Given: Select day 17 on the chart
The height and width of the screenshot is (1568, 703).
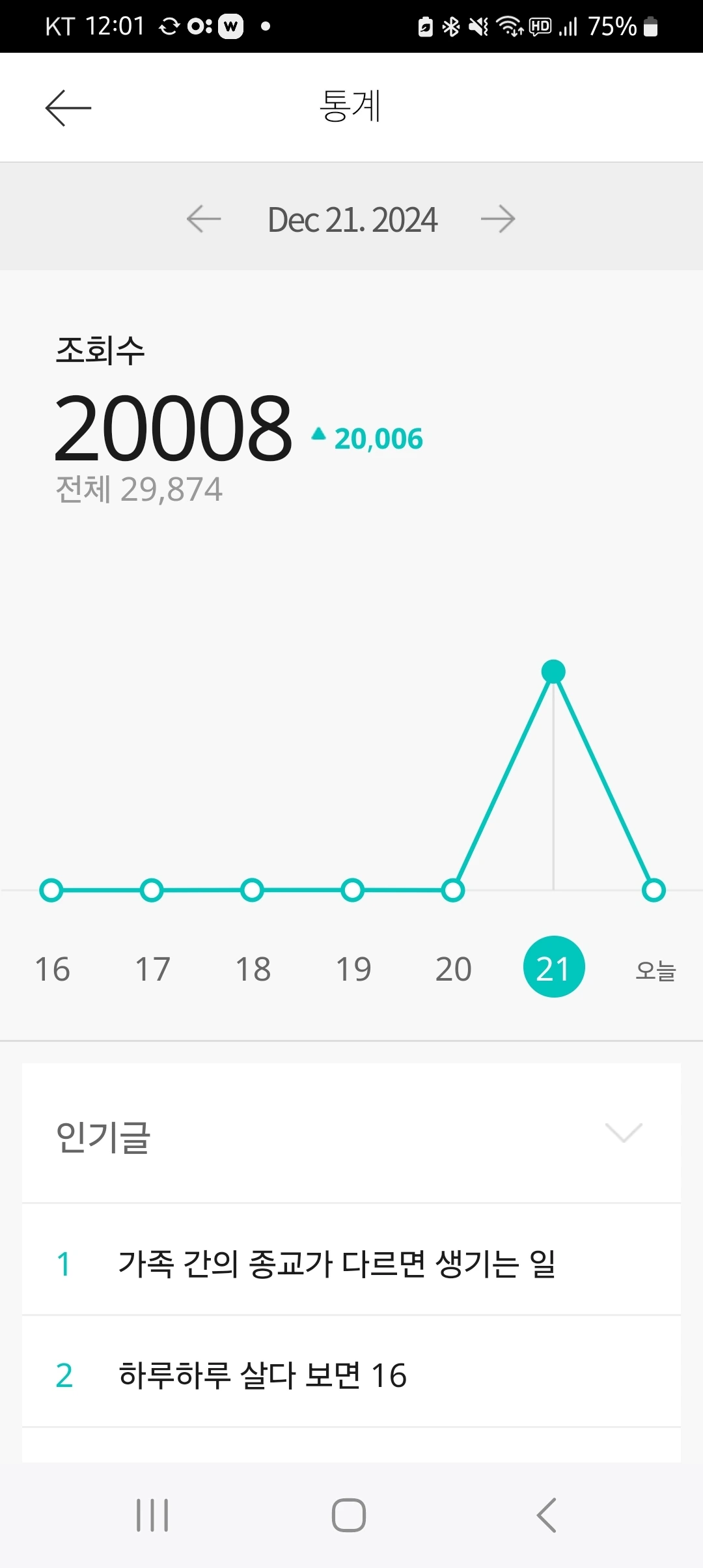Looking at the screenshot, I should tap(152, 968).
